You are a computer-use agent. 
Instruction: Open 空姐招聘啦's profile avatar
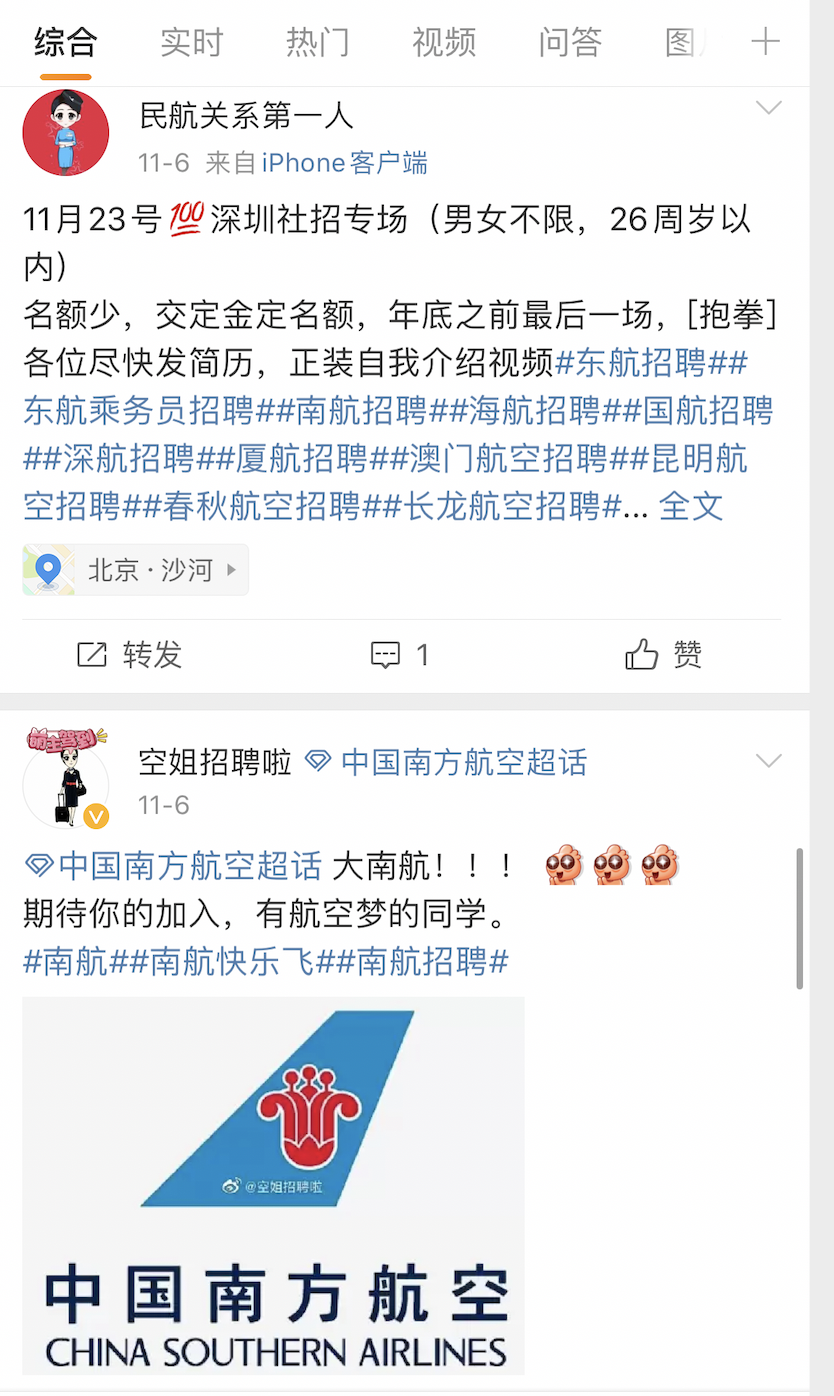point(66,782)
